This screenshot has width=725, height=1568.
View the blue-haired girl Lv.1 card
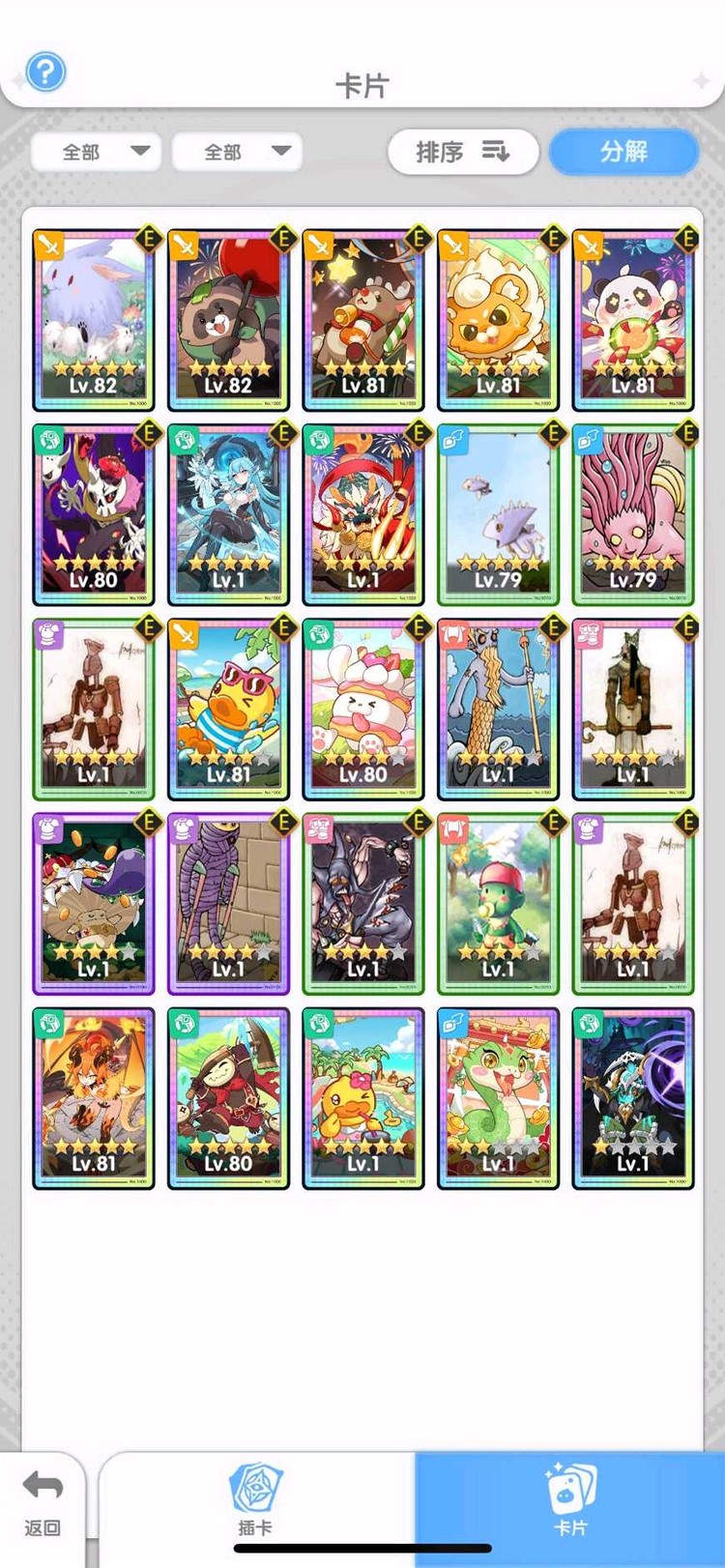229,514
